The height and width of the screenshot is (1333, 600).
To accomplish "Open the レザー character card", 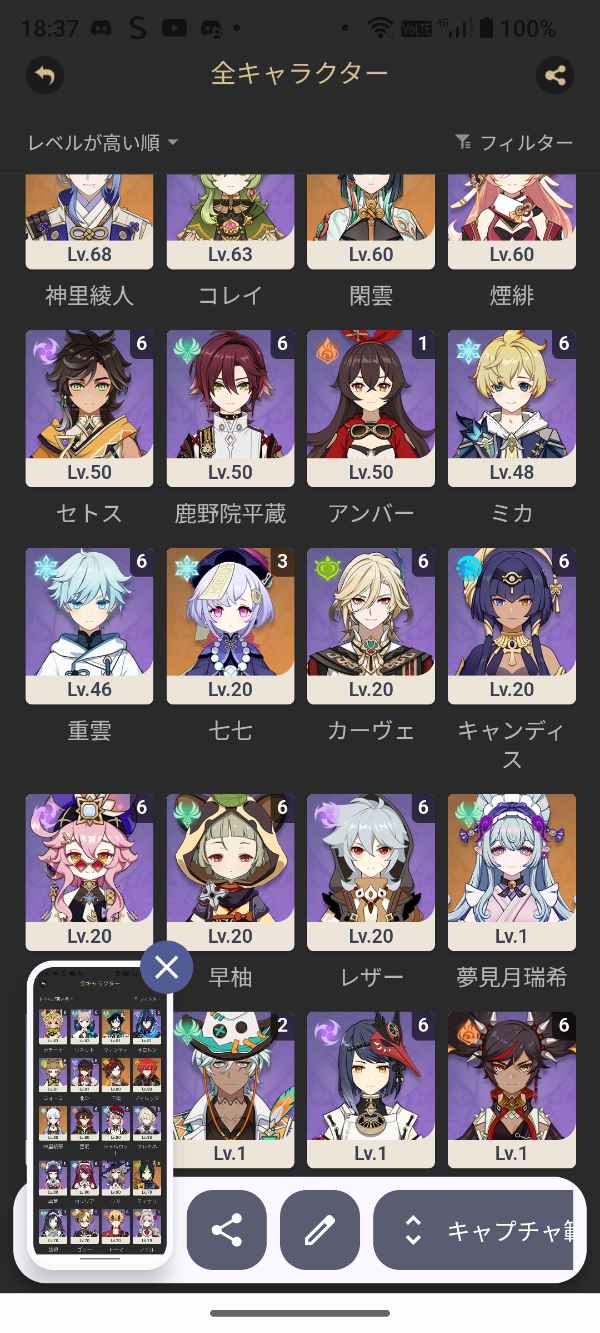I will (371, 872).
